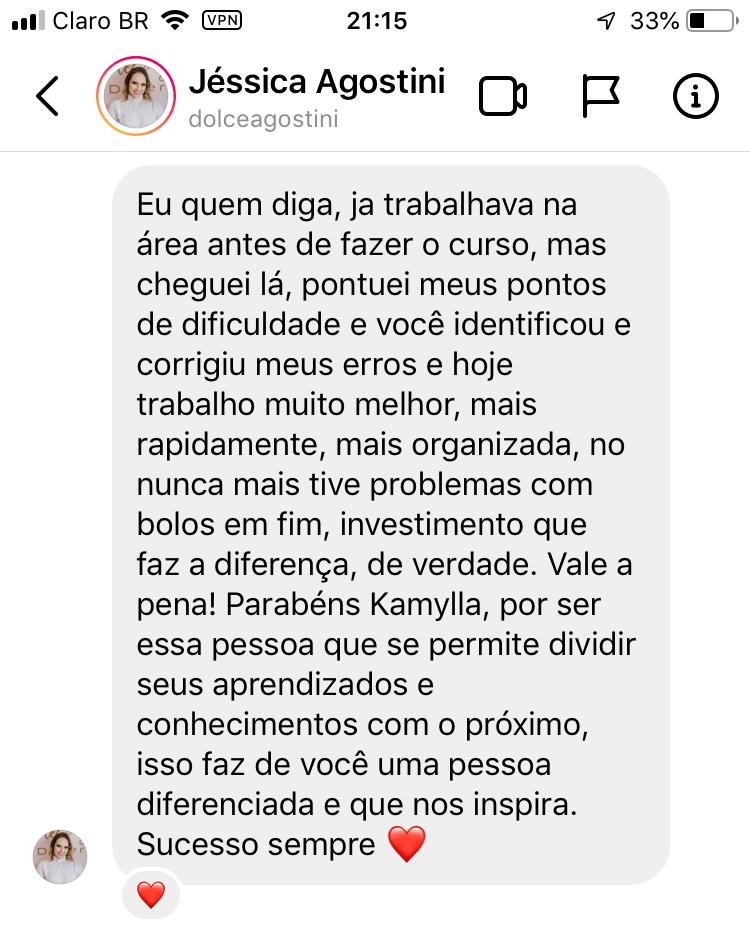Open the heart reaction under the message
750x942 pixels.
coord(151,895)
